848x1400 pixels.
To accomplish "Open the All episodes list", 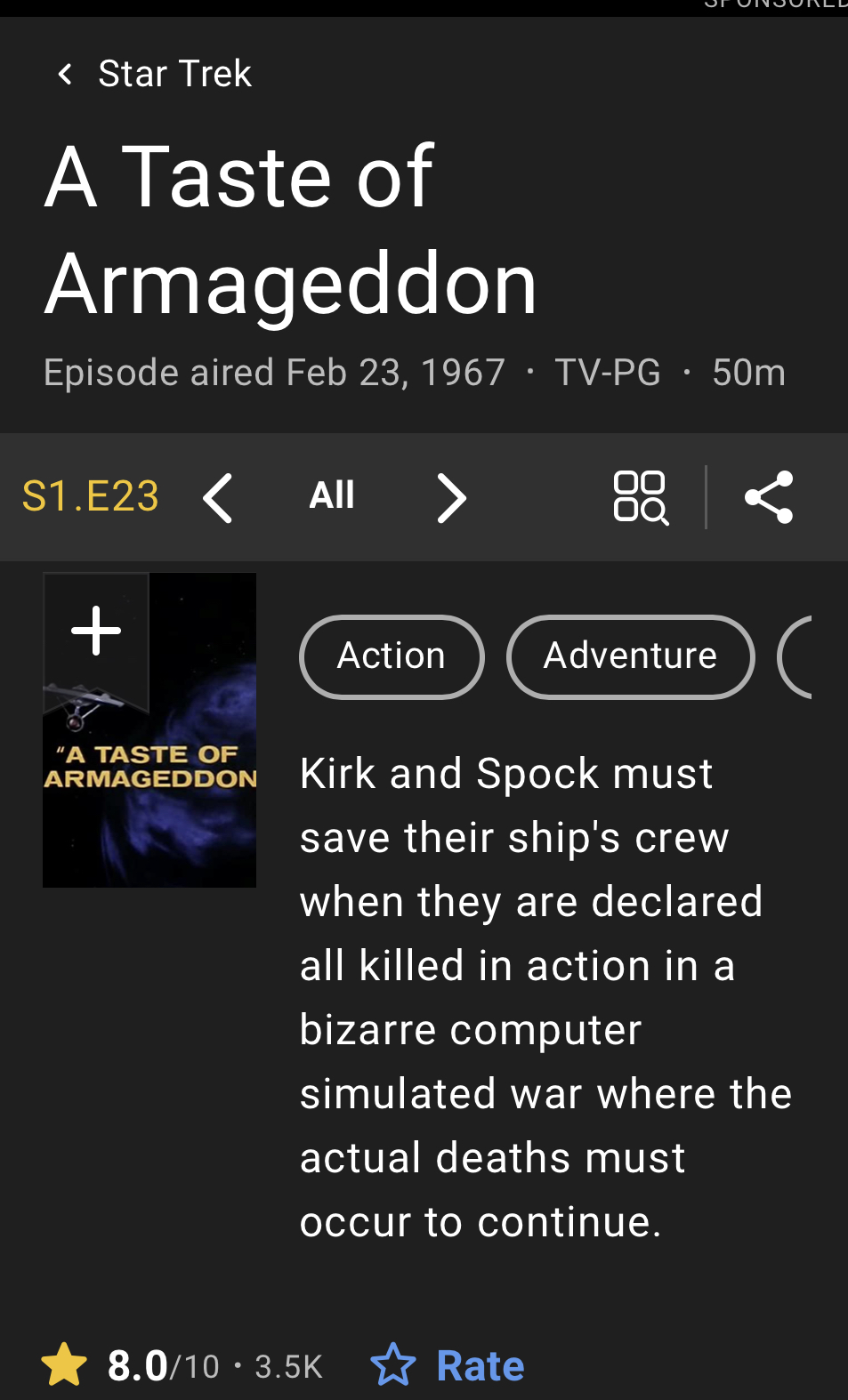I will coord(332,495).
